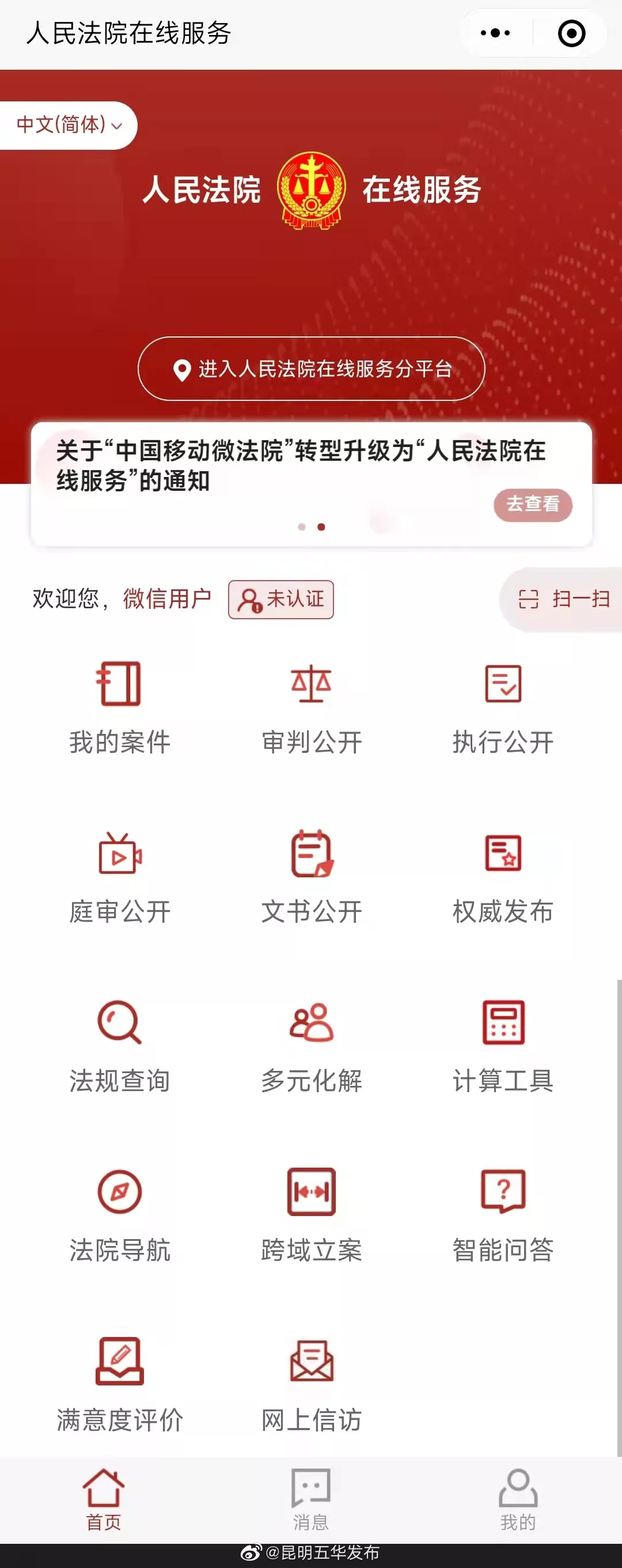The image size is (622, 1568).
Task: Open 跨域立案 cross-region filing
Action: pos(311,1217)
